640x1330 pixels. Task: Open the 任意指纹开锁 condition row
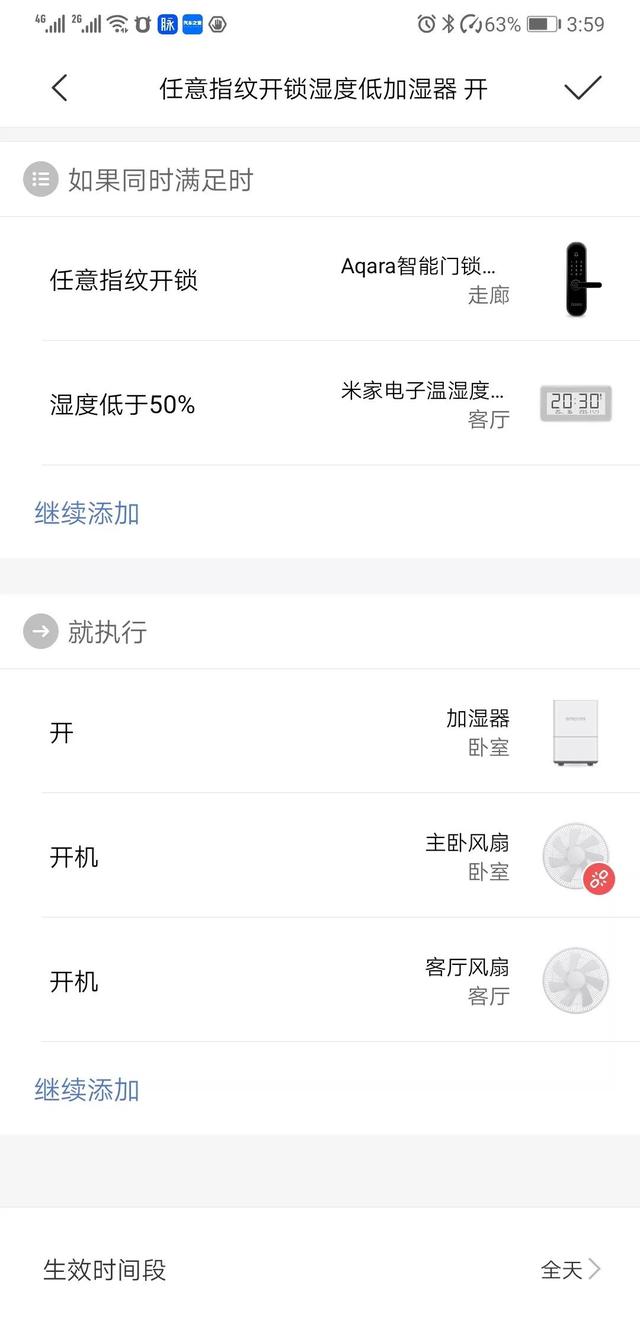coord(320,280)
